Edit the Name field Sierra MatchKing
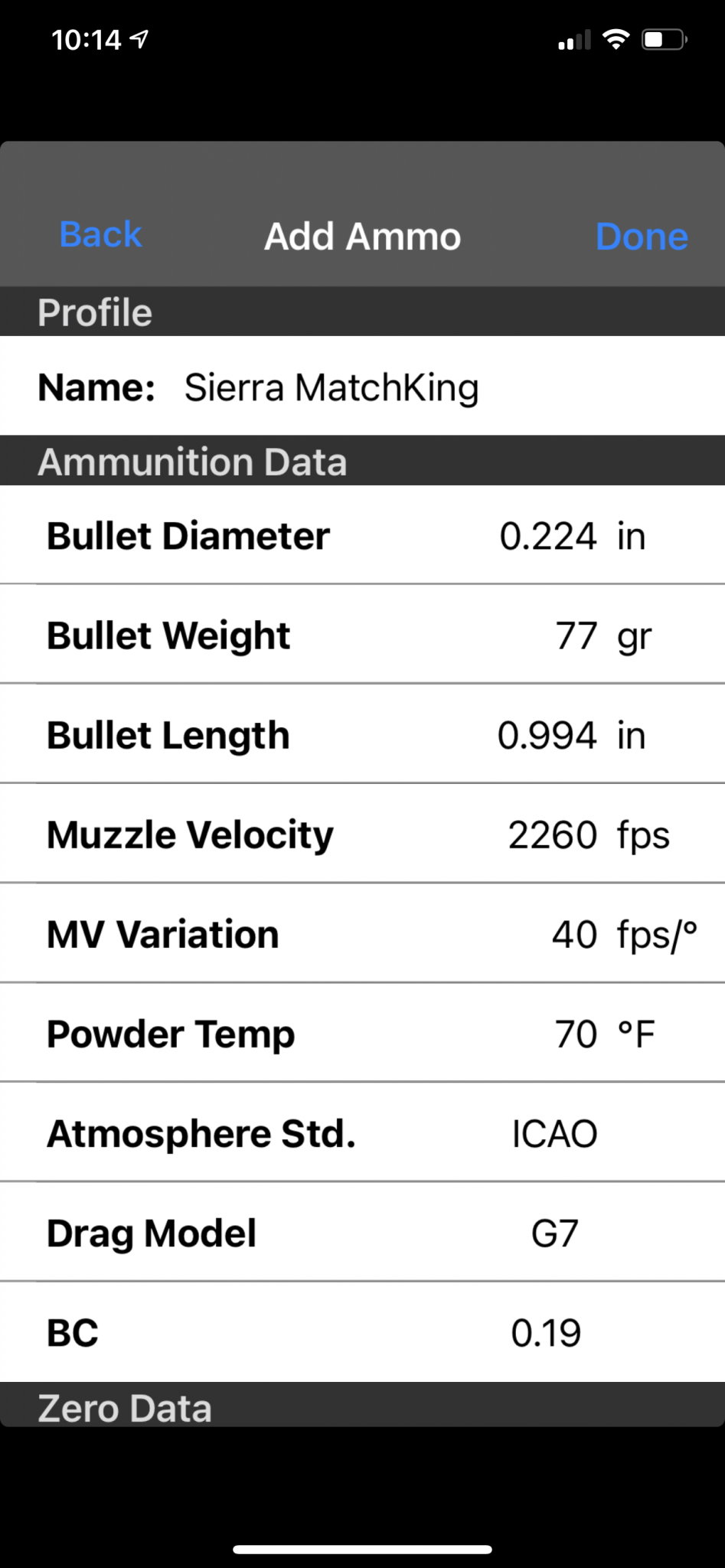 point(331,387)
